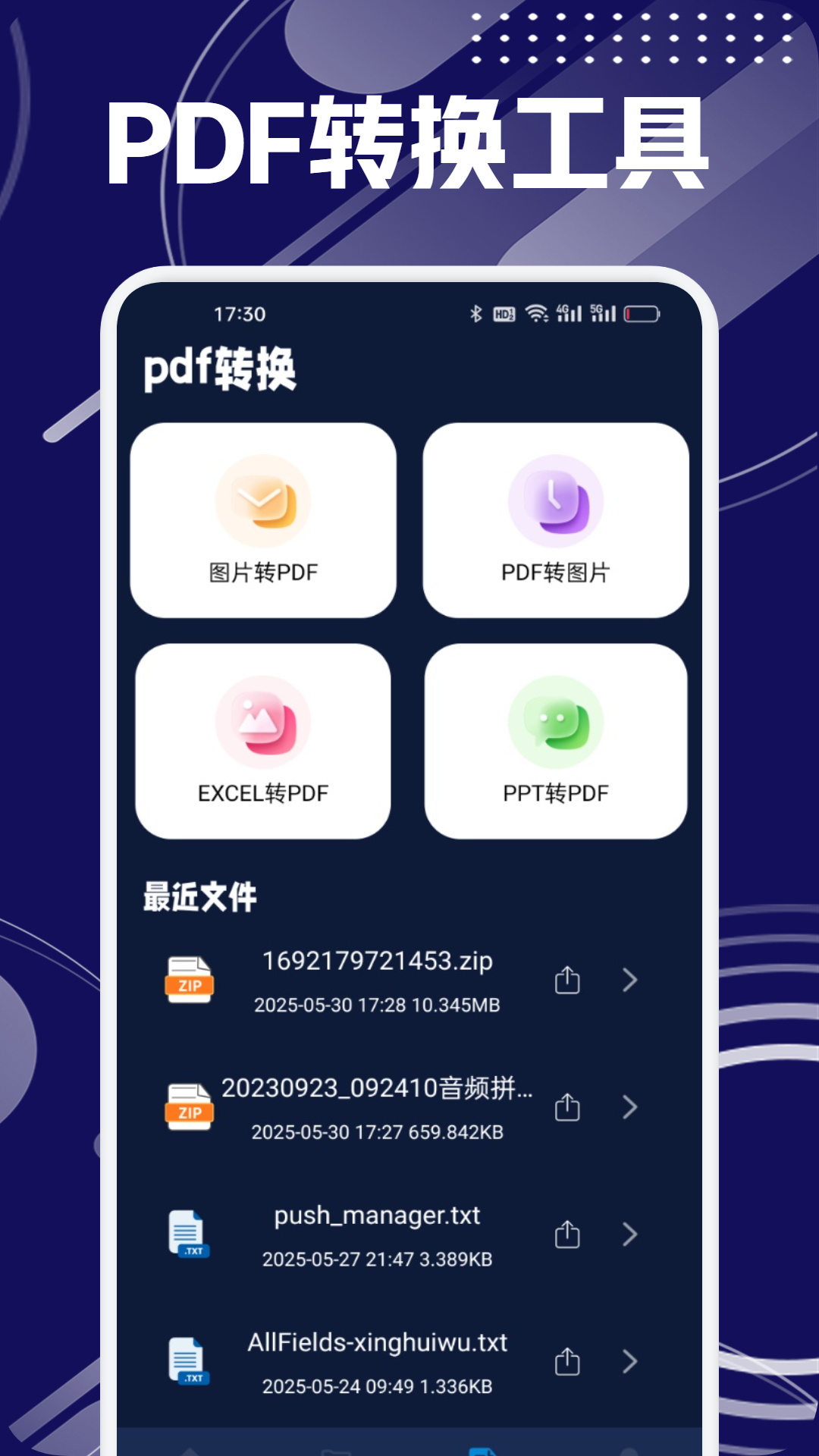Switch to the profile tab at bottom right

[x=630, y=1450]
